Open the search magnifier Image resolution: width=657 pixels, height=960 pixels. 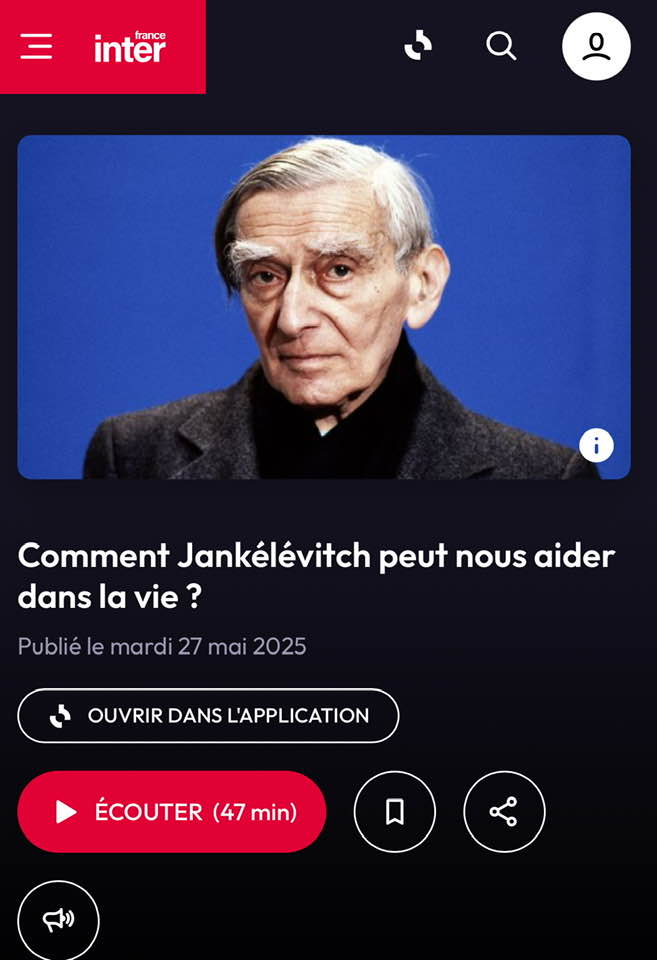point(501,45)
